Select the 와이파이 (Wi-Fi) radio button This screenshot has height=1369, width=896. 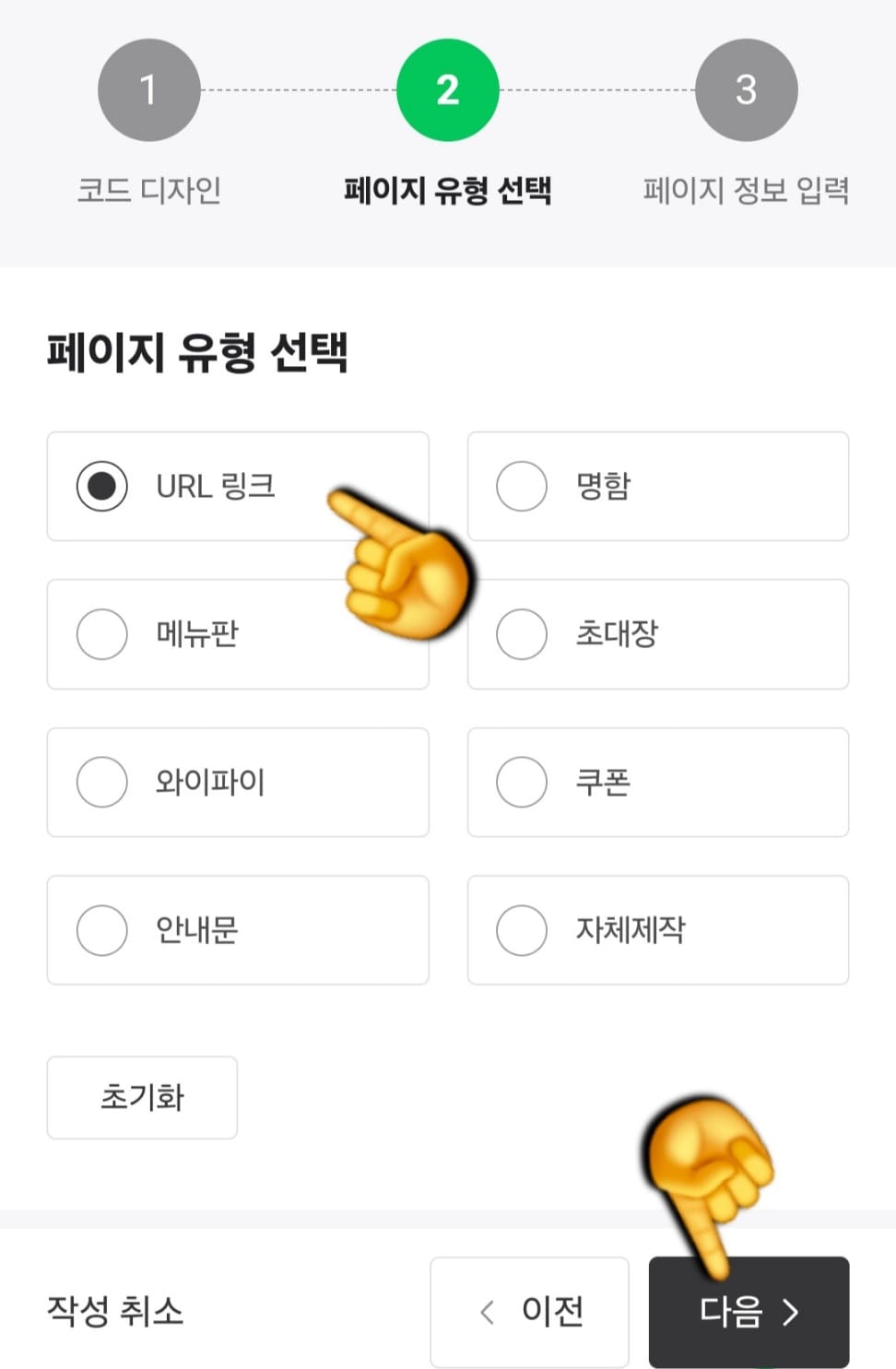[x=101, y=782]
